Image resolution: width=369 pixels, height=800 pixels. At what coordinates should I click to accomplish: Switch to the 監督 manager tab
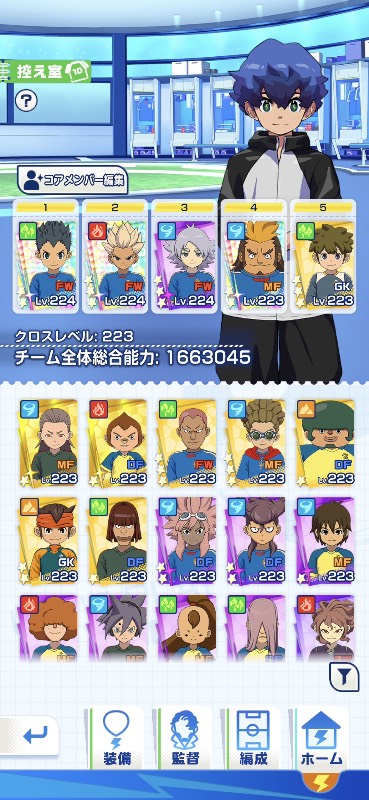[x=184, y=738]
